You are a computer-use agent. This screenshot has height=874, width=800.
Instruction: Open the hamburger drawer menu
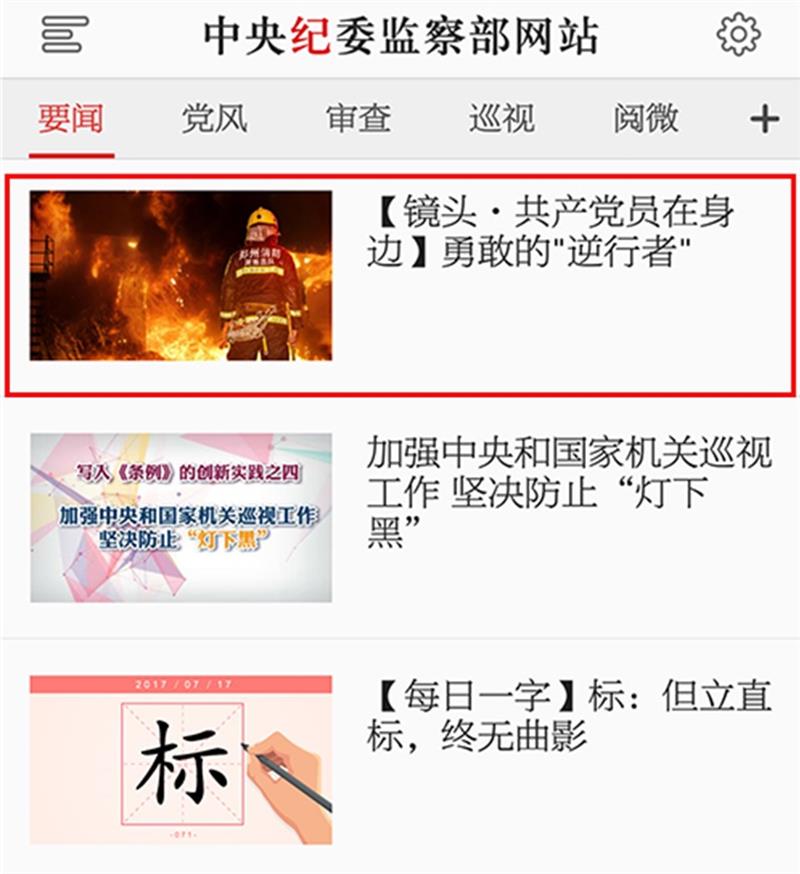pyautogui.click(x=65, y=36)
